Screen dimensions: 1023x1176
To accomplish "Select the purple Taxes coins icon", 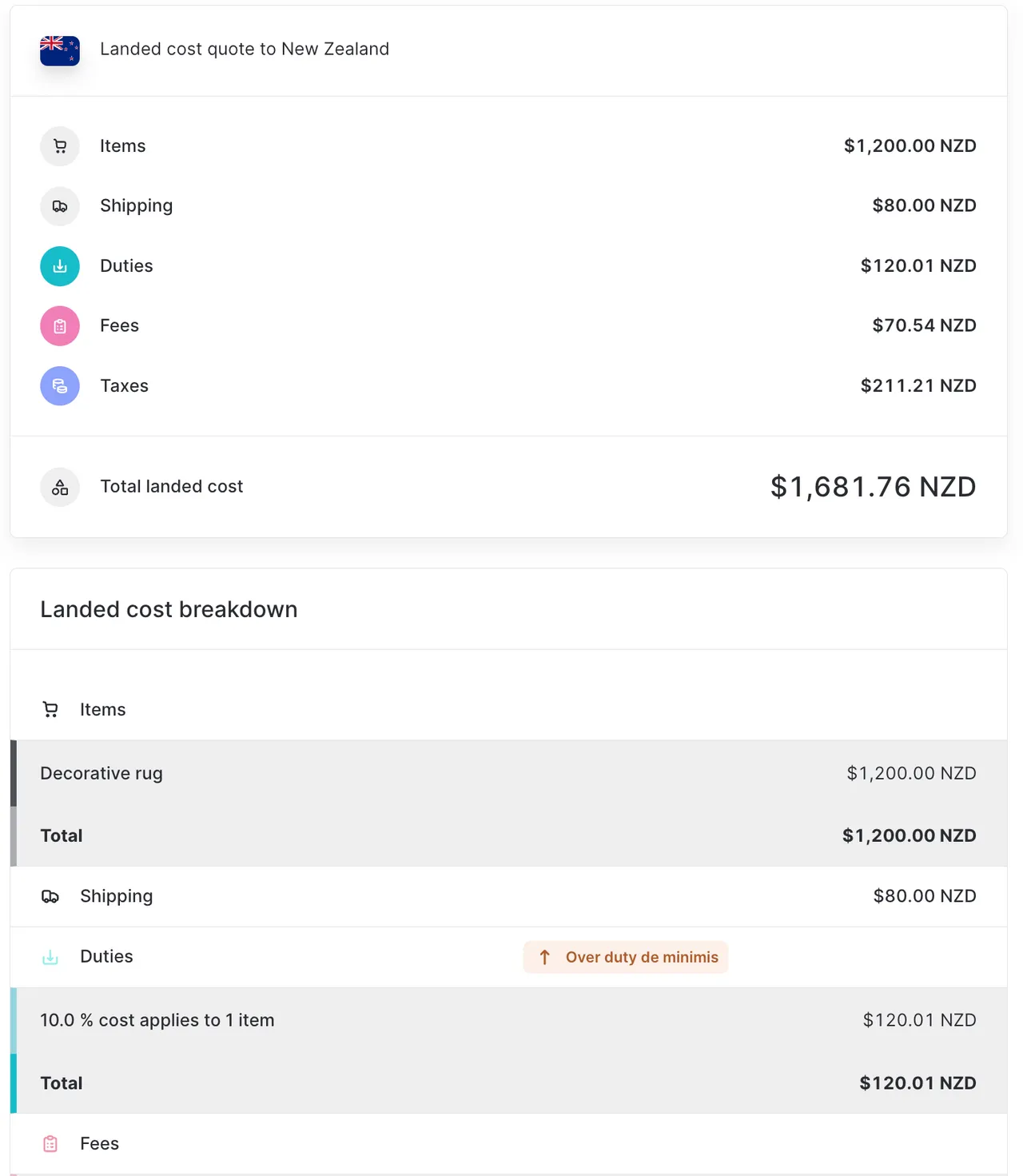I will pyautogui.click(x=60, y=386).
